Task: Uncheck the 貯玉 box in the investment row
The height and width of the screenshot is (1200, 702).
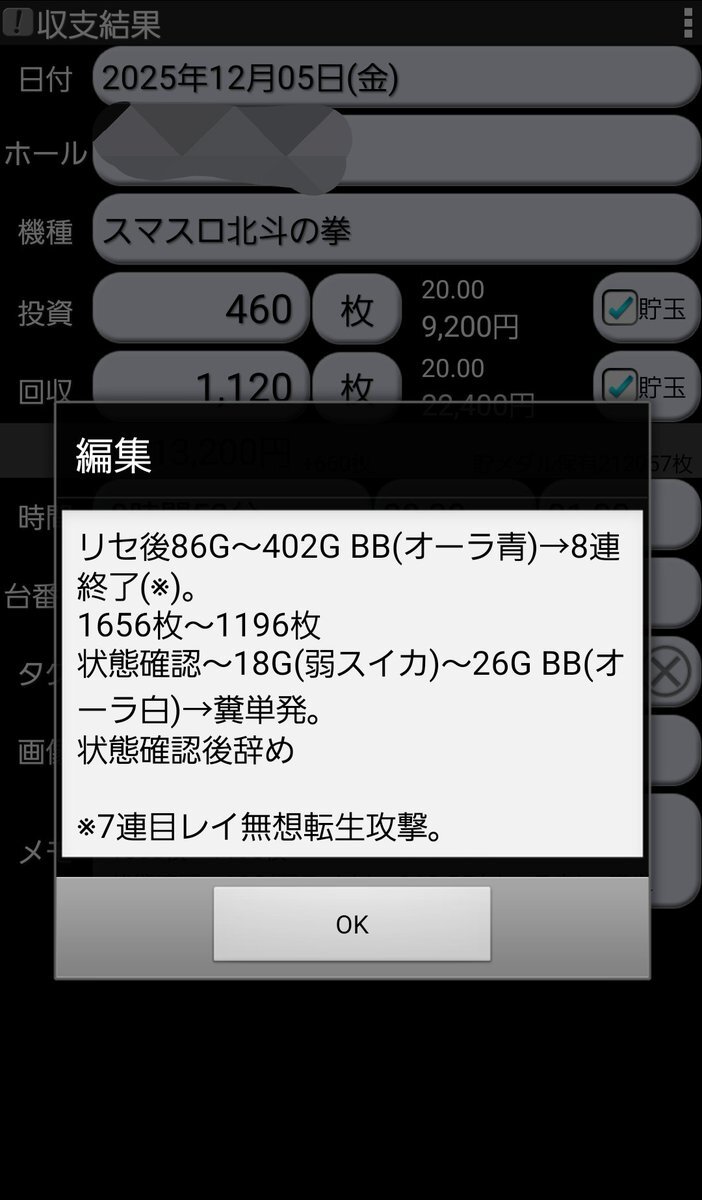Action: [645, 308]
